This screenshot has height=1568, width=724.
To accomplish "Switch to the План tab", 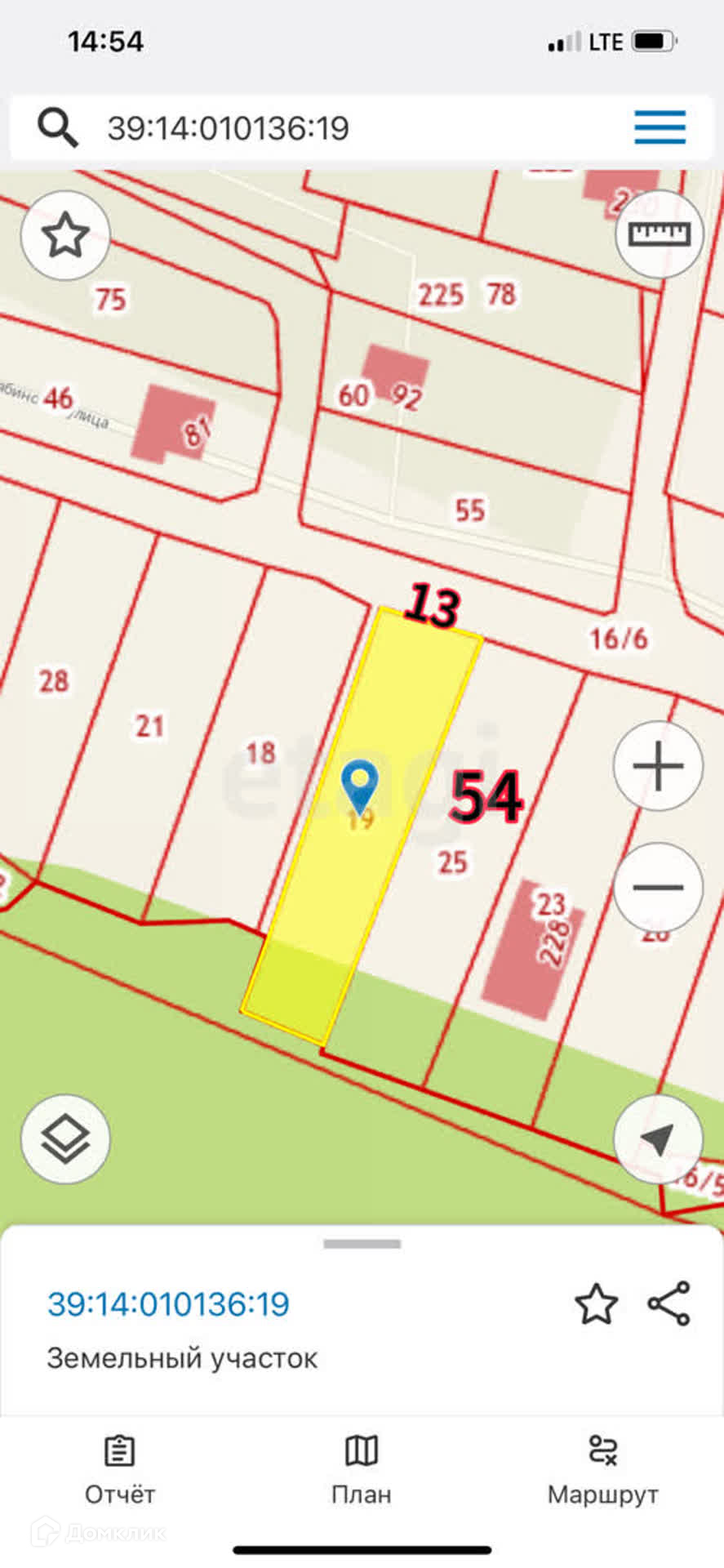I will 362,1472.
